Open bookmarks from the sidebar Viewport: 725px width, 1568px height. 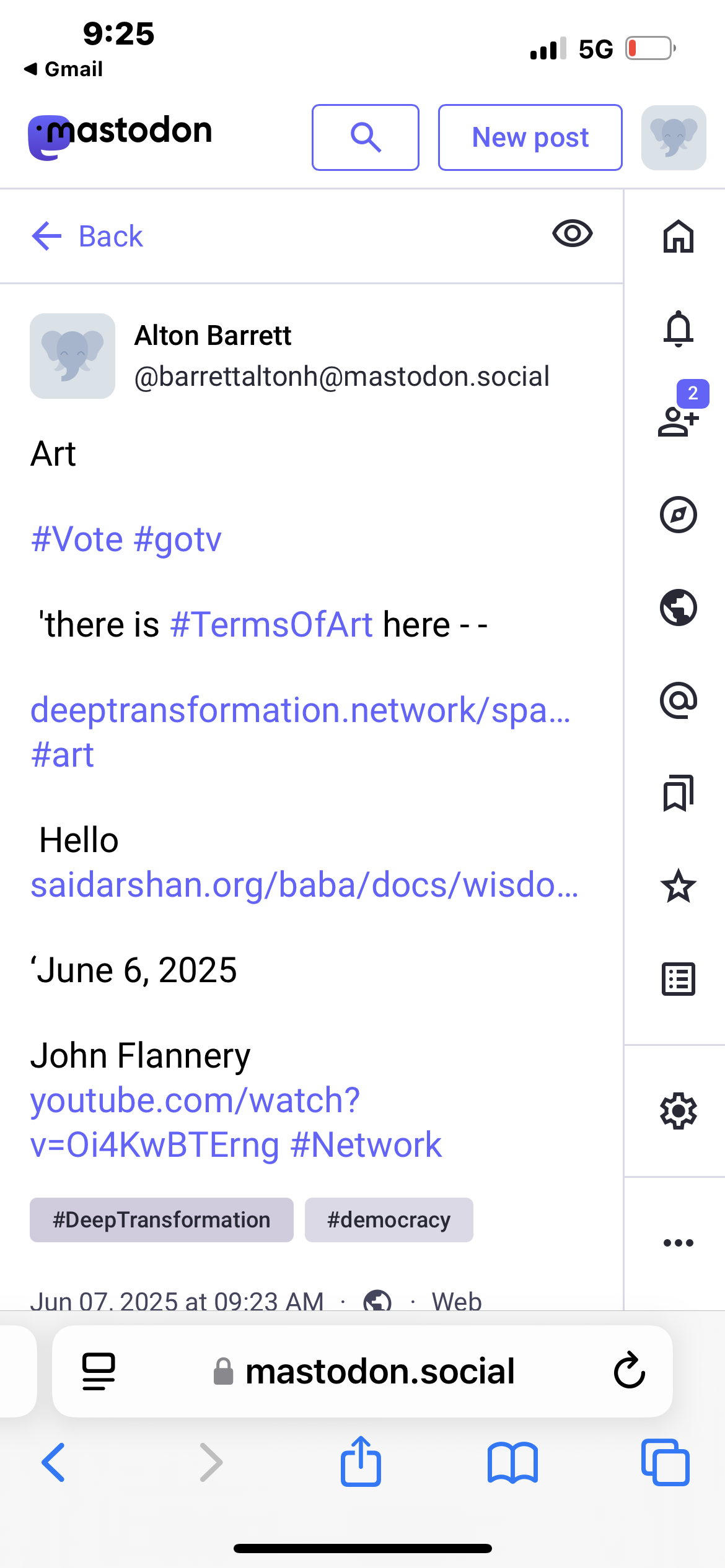point(679,793)
